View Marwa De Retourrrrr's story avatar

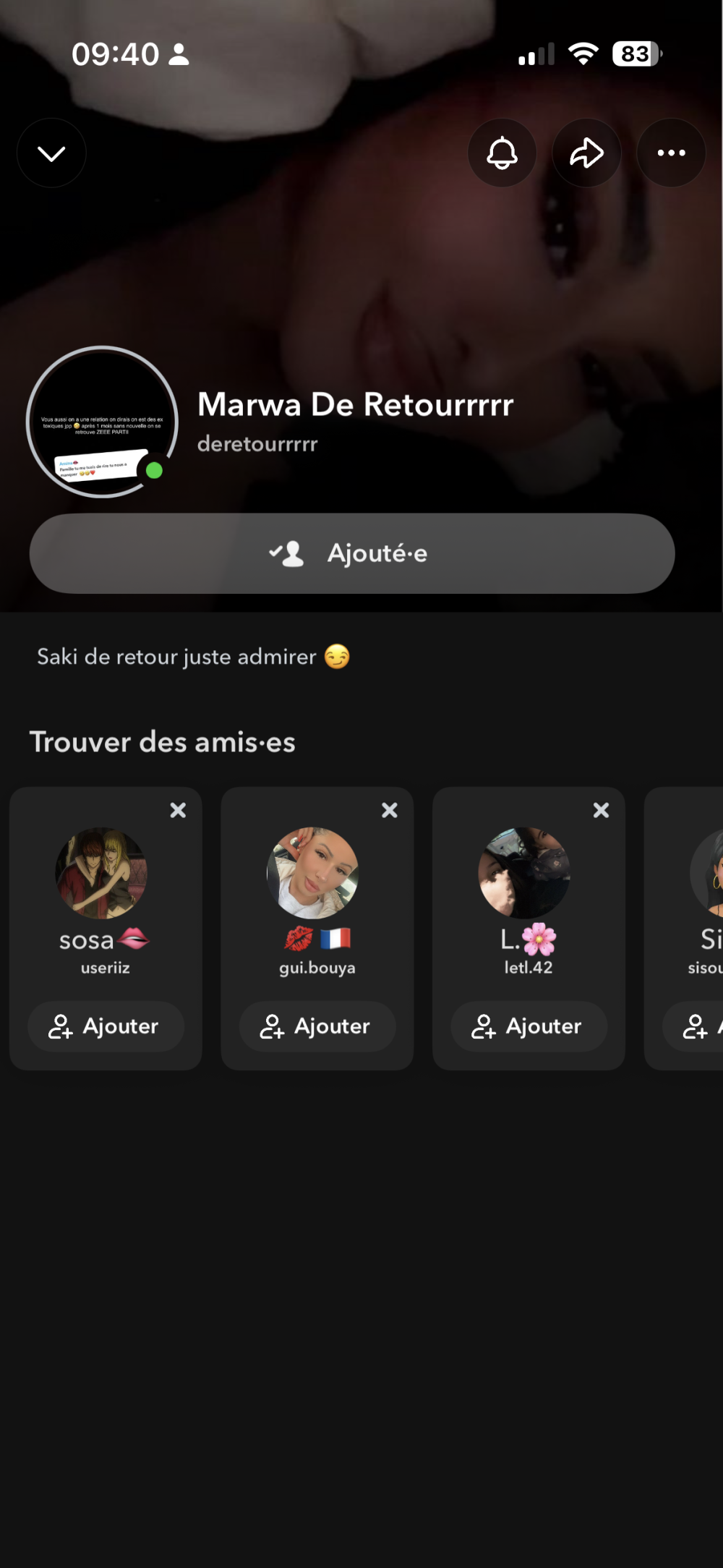pos(102,422)
